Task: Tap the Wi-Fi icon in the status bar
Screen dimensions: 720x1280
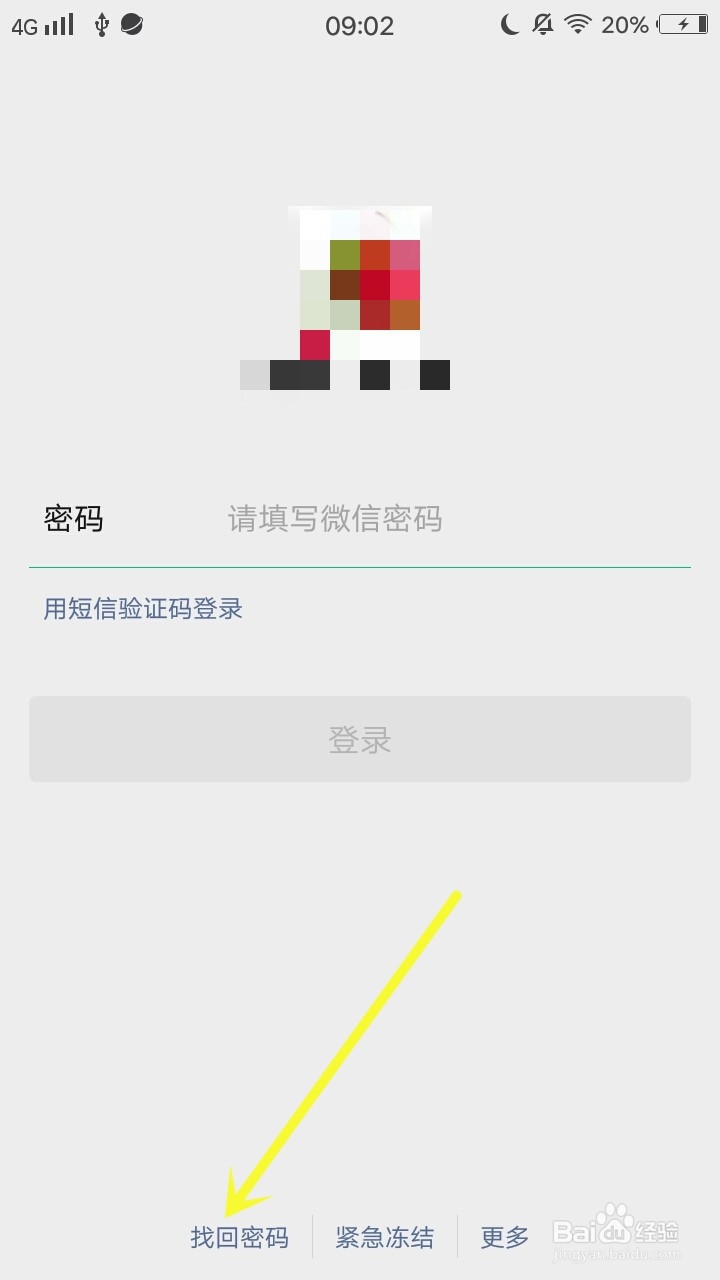Action: [x=576, y=25]
